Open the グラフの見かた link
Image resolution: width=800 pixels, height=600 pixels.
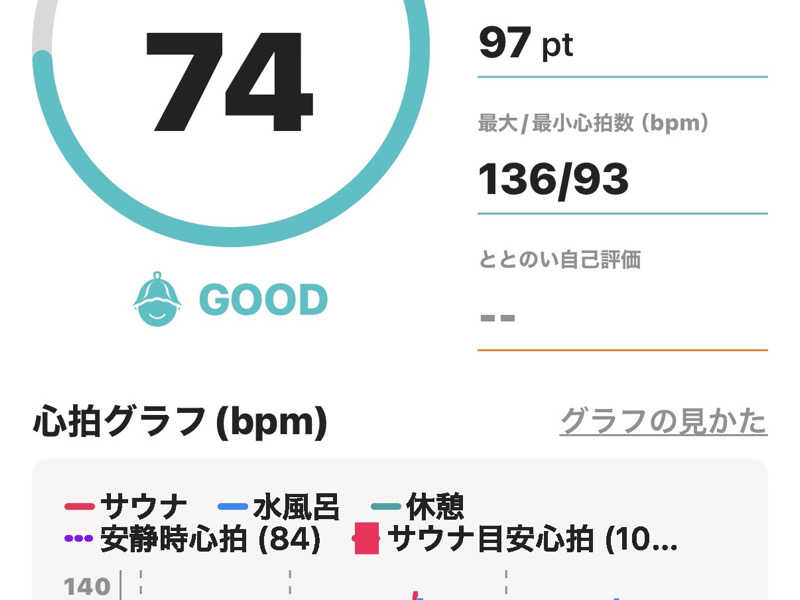click(663, 421)
